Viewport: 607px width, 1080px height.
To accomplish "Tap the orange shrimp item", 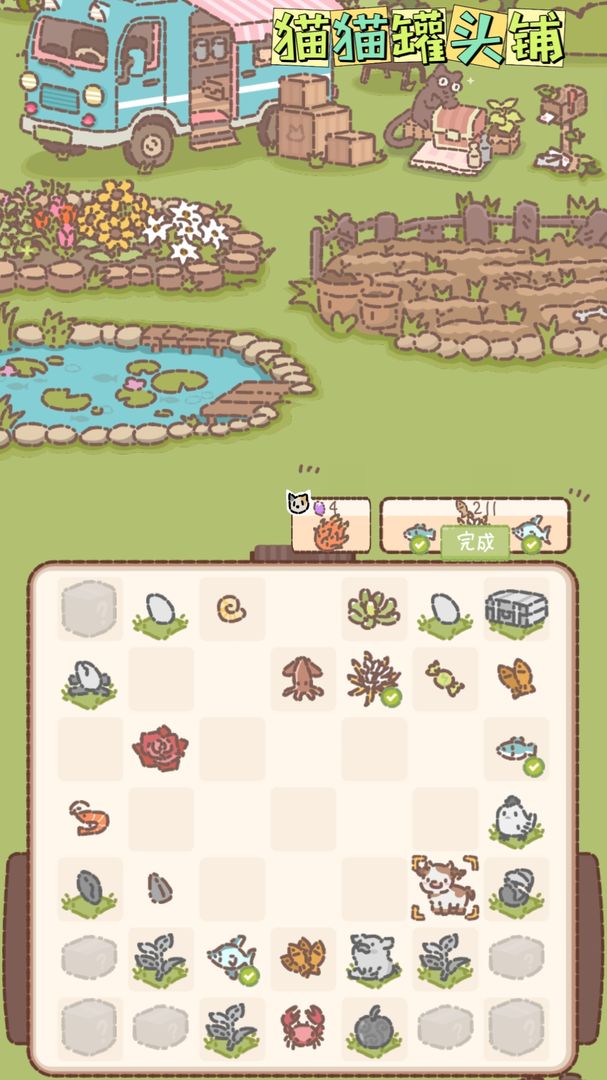I will 88,817.
